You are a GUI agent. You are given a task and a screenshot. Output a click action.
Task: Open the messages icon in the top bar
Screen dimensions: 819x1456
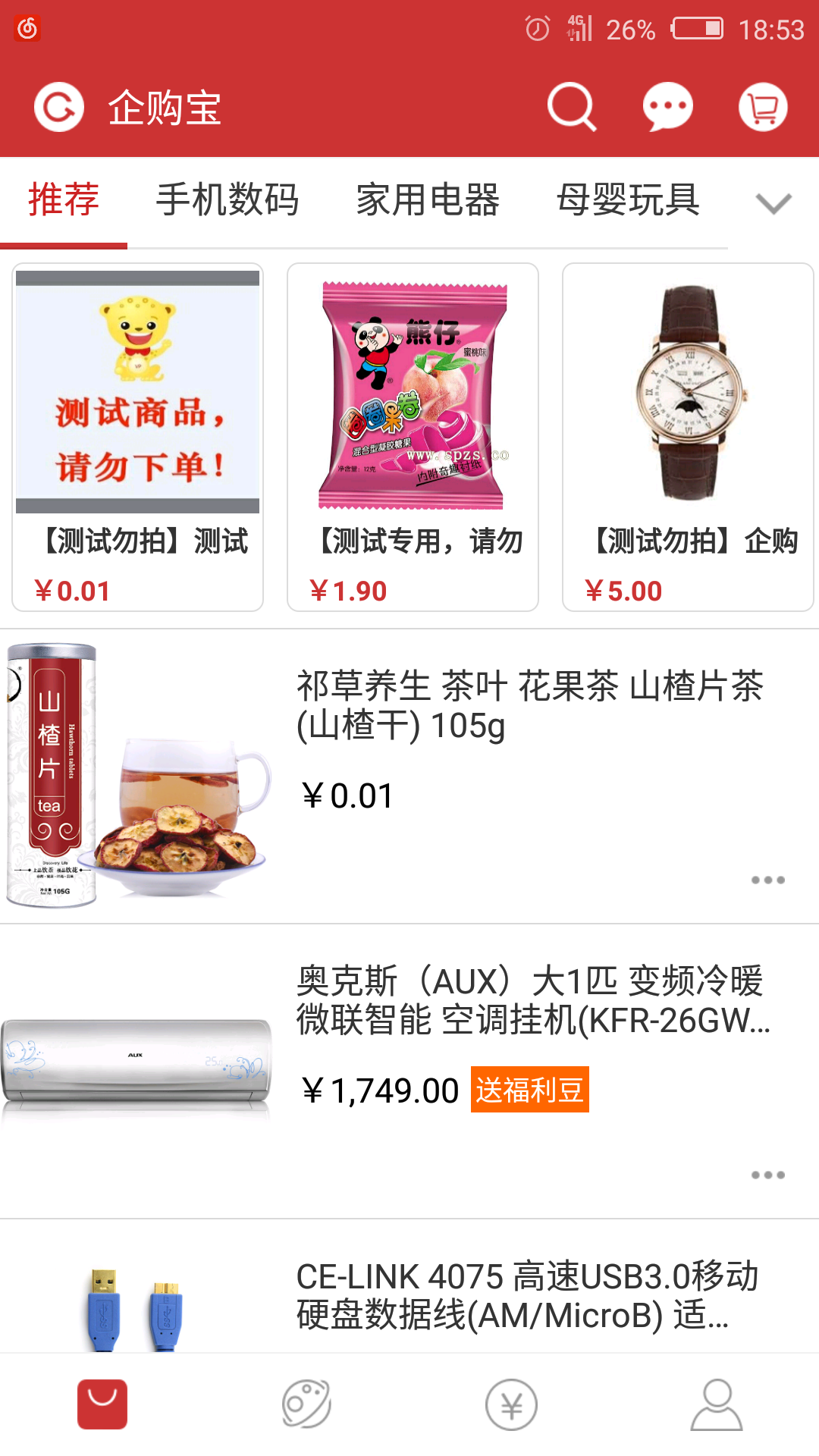(667, 108)
